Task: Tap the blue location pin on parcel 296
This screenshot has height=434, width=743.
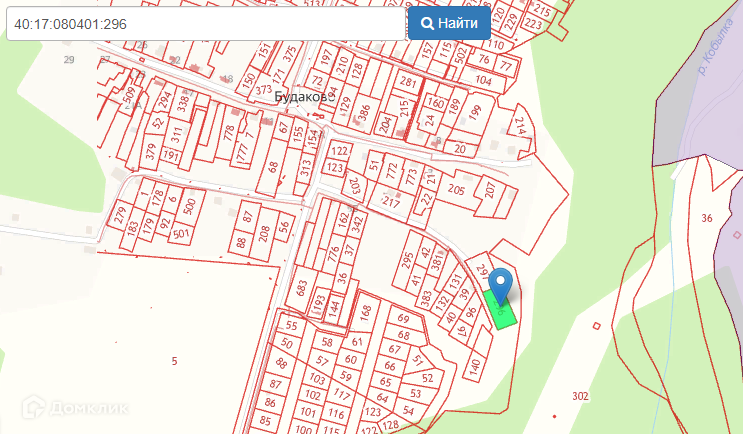Action: (x=500, y=286)
